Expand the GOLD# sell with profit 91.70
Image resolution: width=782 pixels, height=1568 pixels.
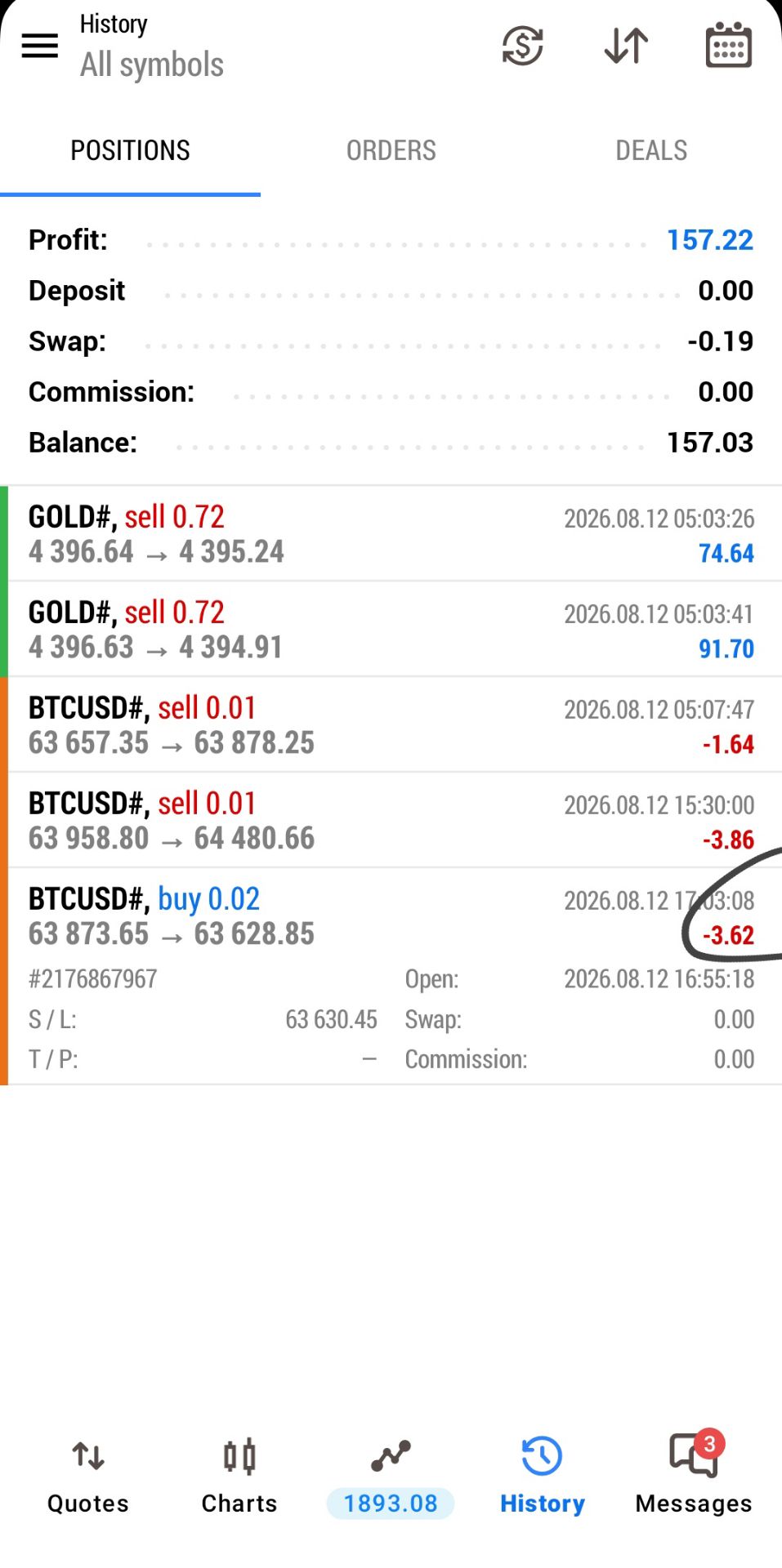(391, 630)
